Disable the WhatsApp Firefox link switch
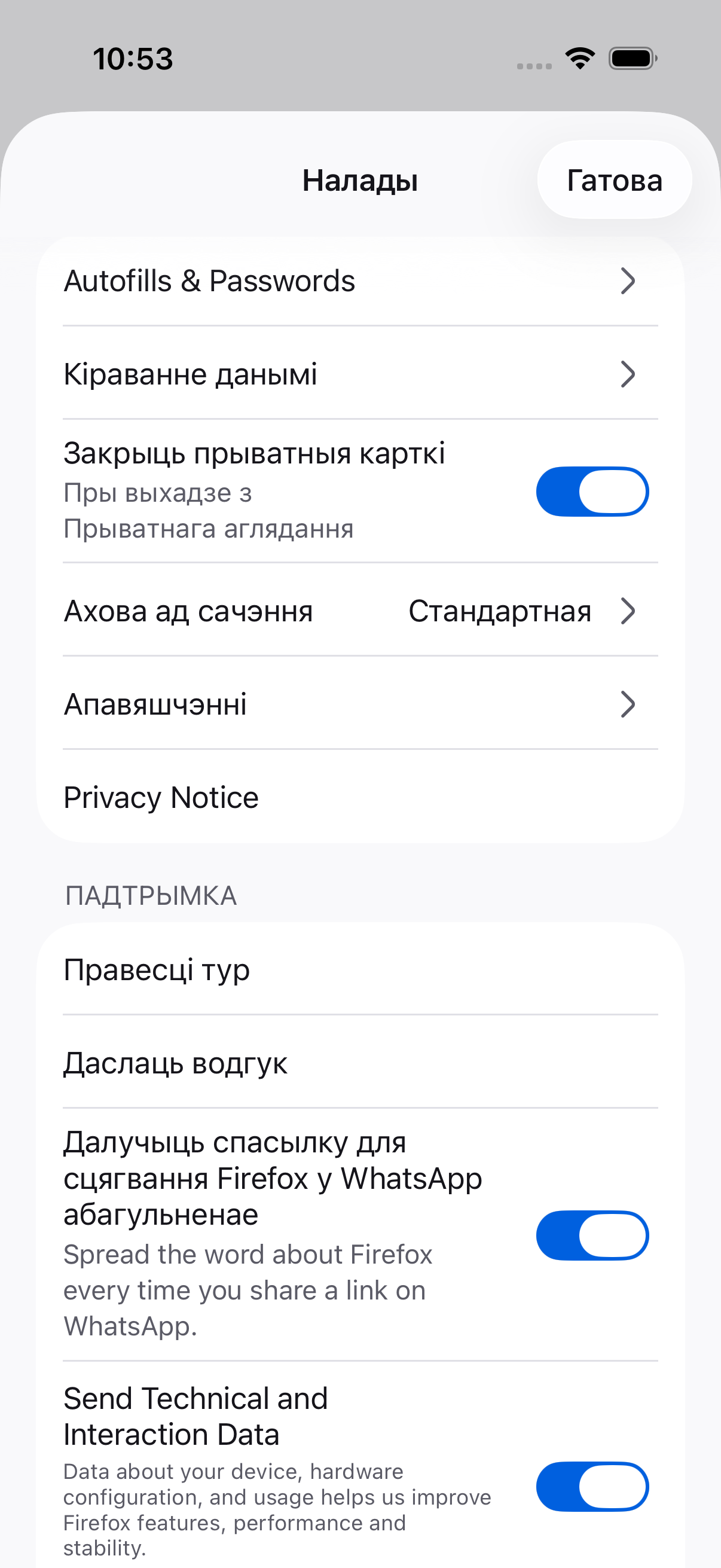This screenshot has height=1568, width=721. click(592, 1235)
